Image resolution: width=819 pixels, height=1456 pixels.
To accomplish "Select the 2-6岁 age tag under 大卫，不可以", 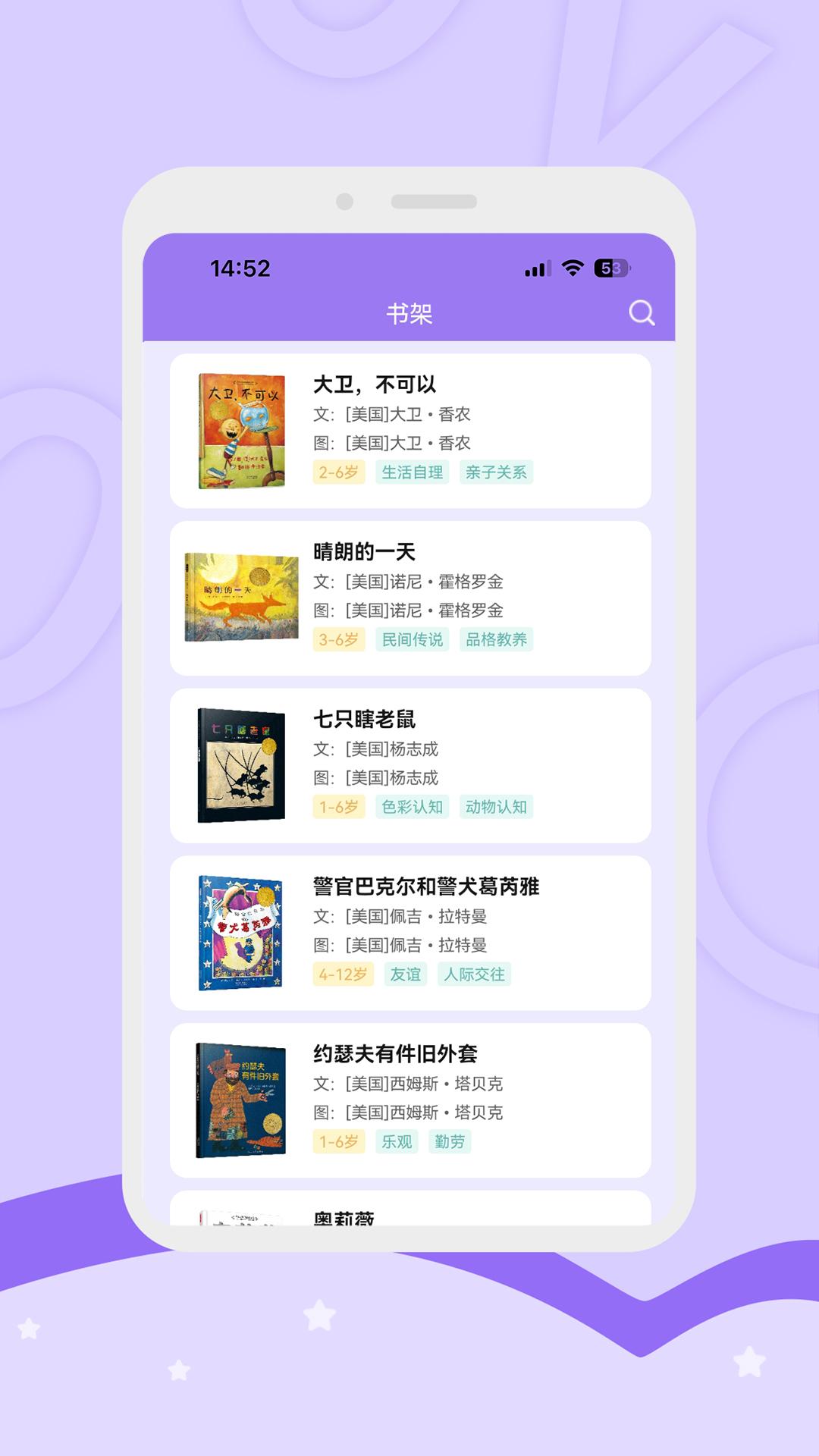I will (x=338, y=472).
